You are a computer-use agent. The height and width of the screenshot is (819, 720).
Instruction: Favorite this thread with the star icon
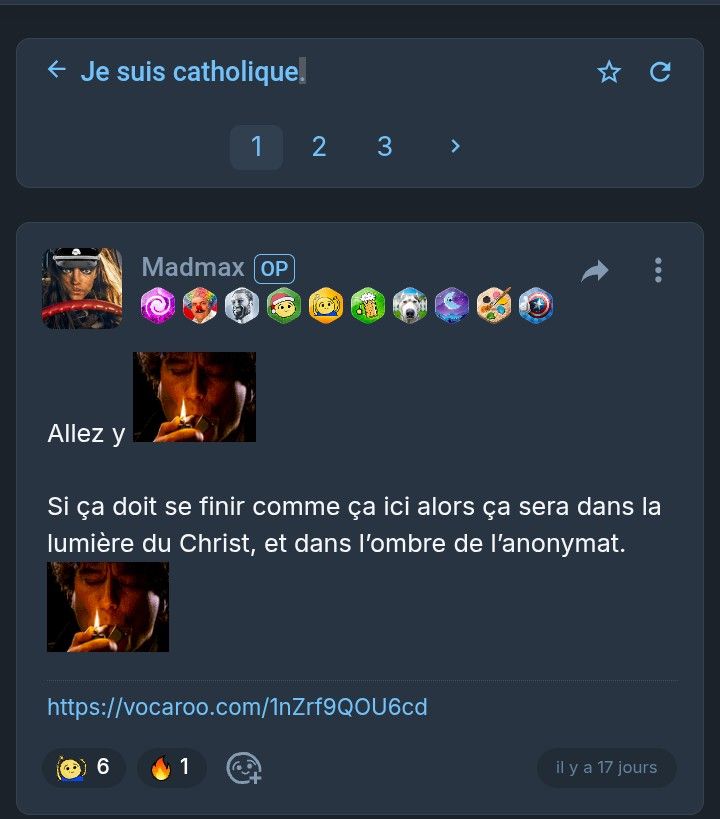[x=609, y=72]
